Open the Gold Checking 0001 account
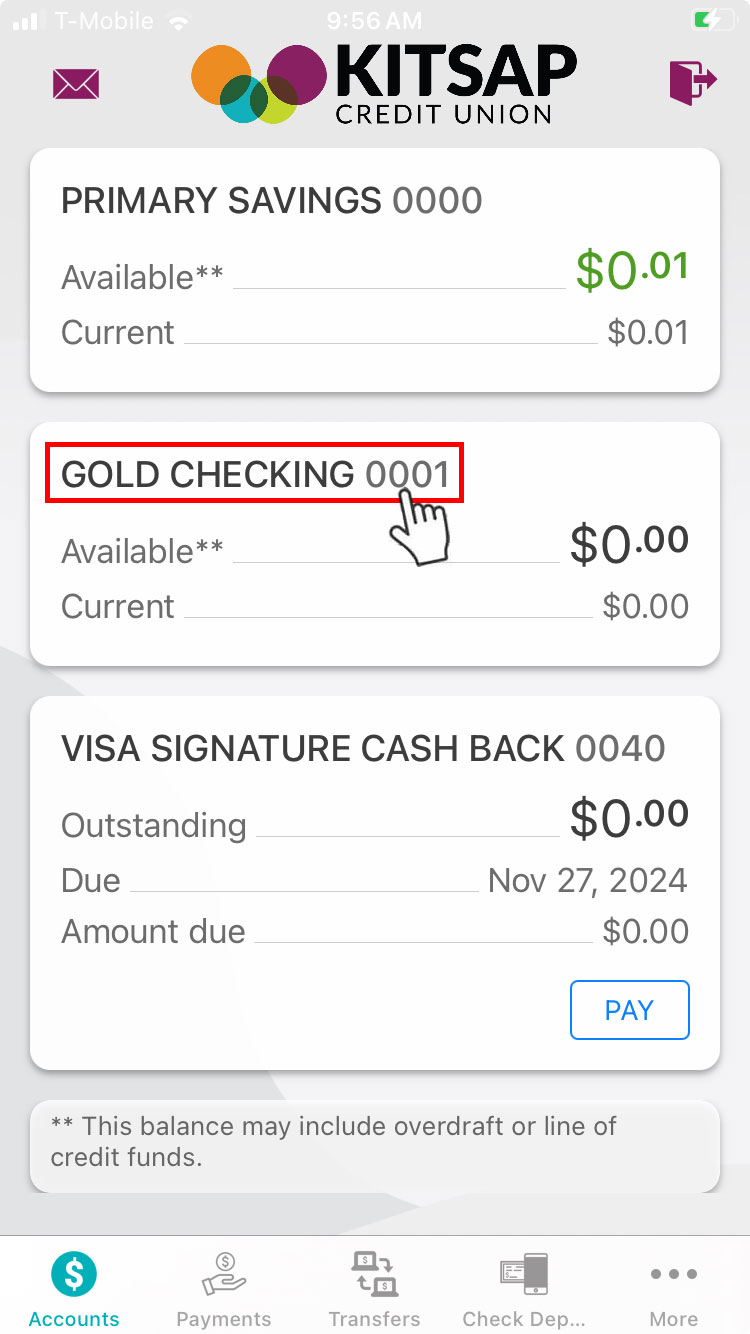Image resolution: width=750 pixels, height=1334 pixels. click(x=255, y=475)
